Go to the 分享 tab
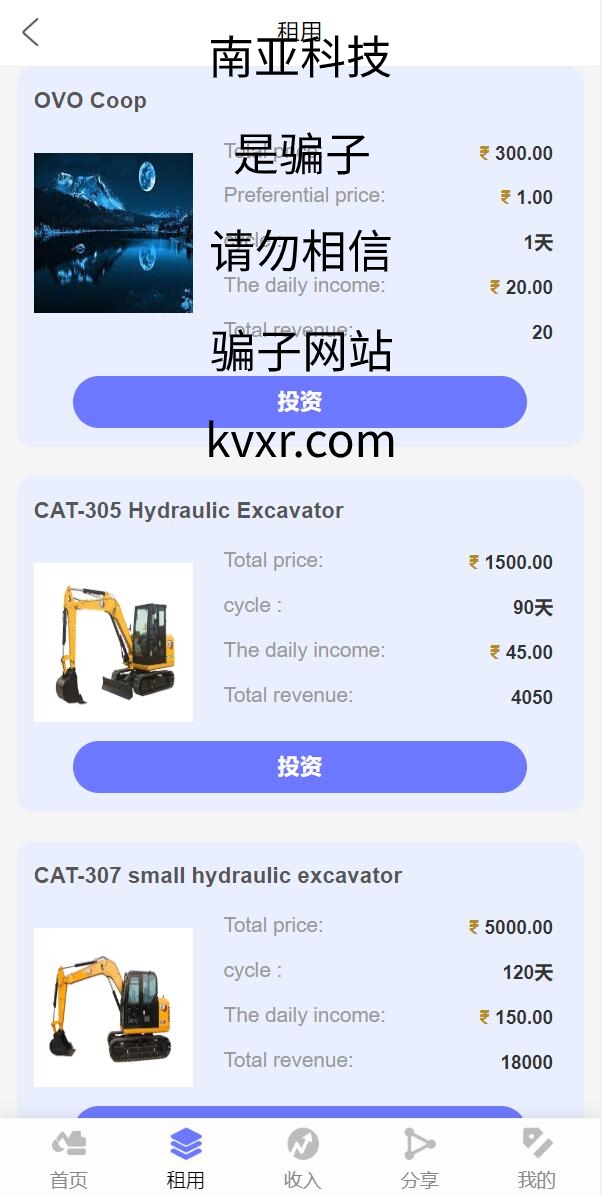Screen dimensions: 602x1195 click(x=419, y=1157)
